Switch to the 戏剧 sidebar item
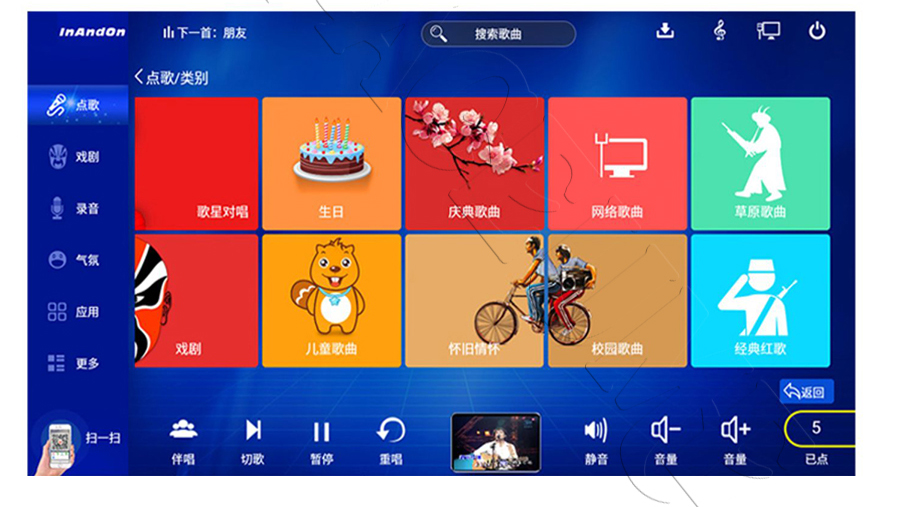 [x=76, y=157]
